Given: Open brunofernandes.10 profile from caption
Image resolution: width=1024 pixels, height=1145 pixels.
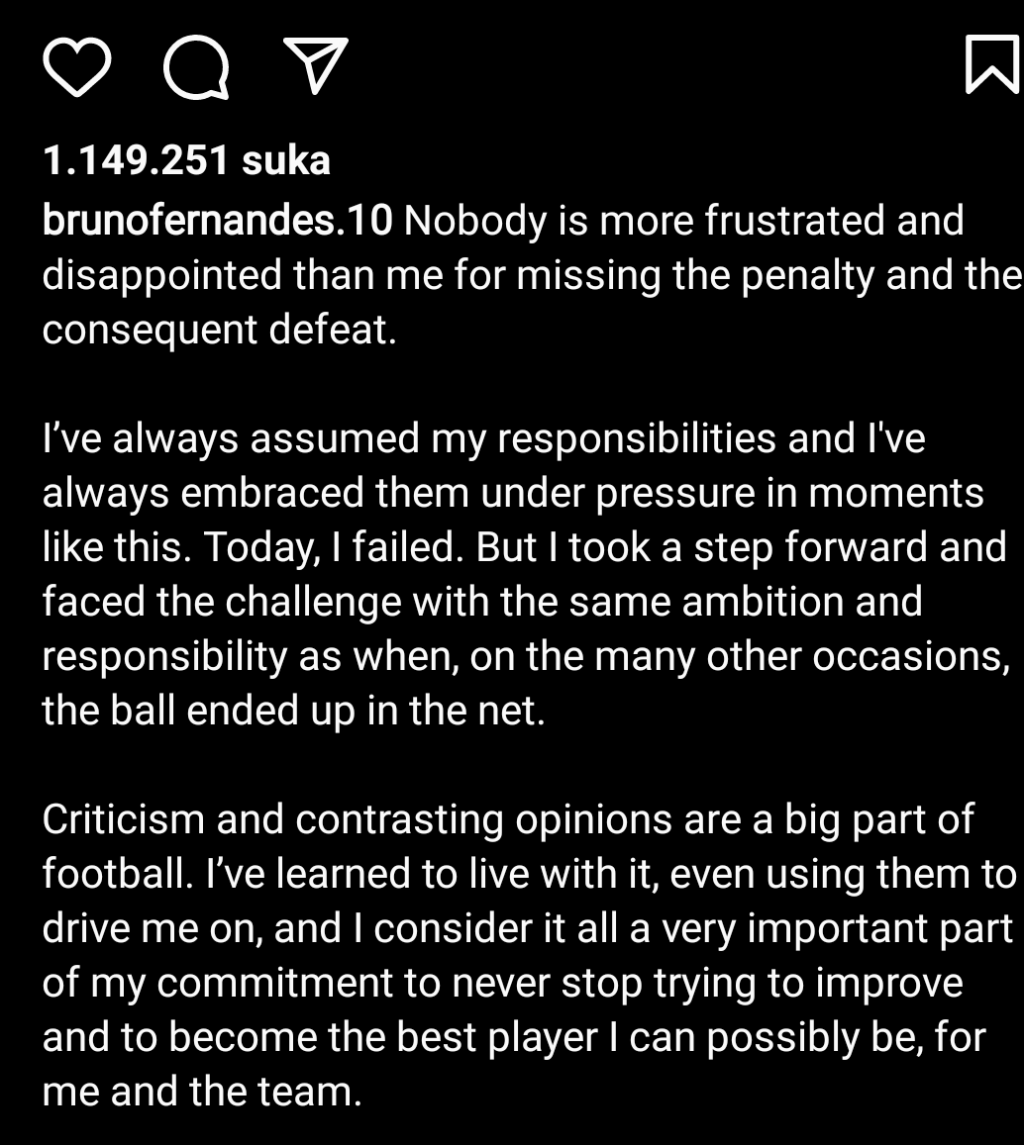Looking at the screenshot, I should [216, 221].
